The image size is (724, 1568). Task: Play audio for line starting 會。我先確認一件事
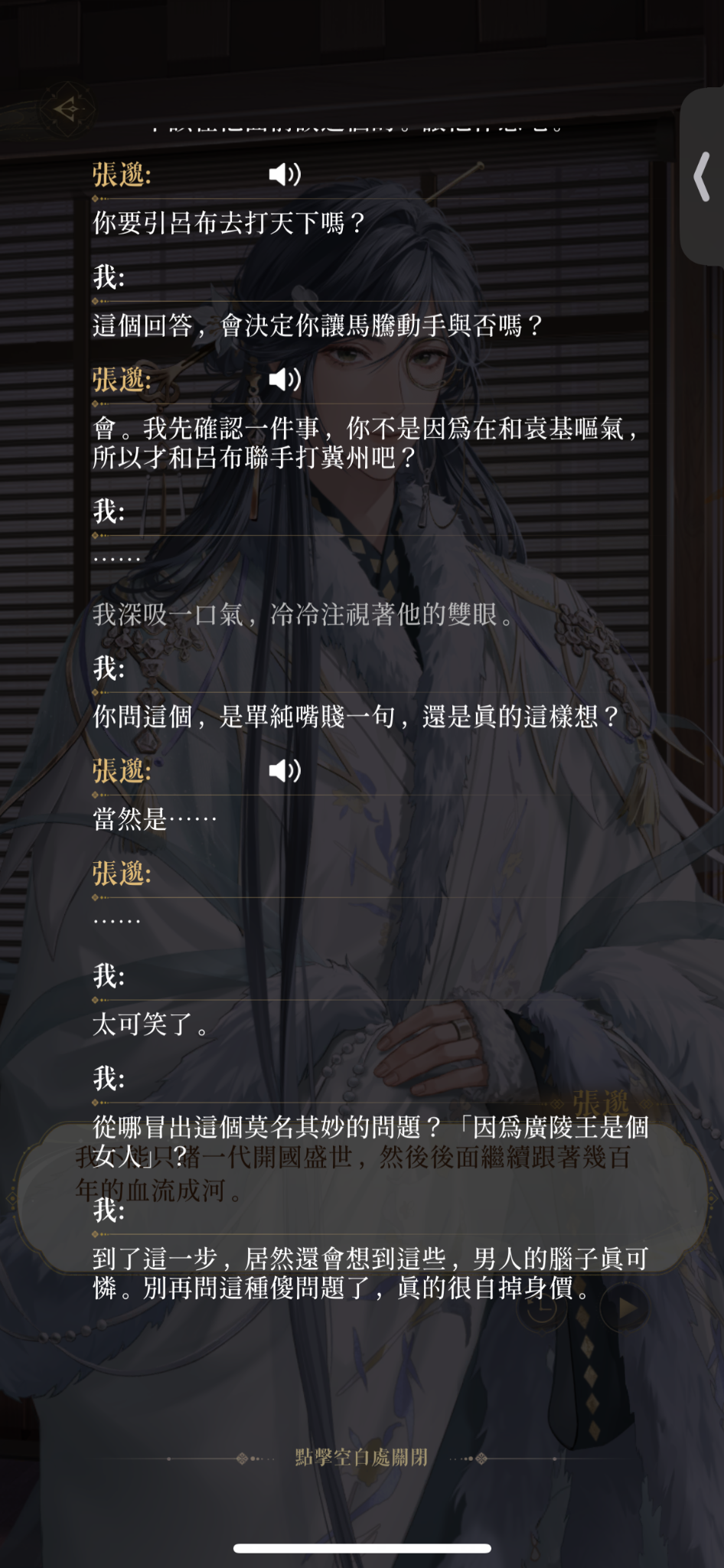(x=285, y=379)
